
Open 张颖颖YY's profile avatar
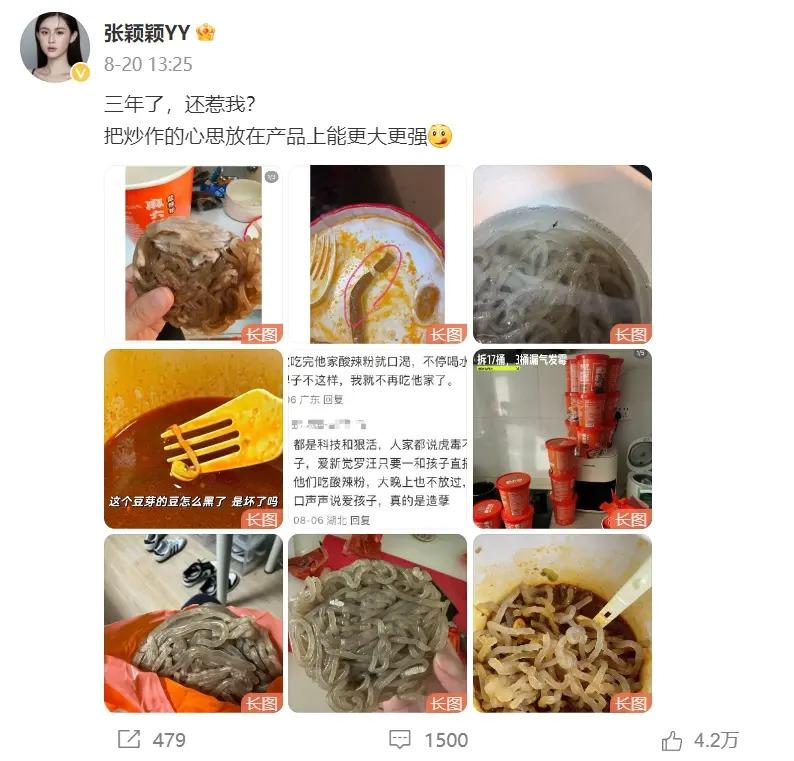click(56, 46)
